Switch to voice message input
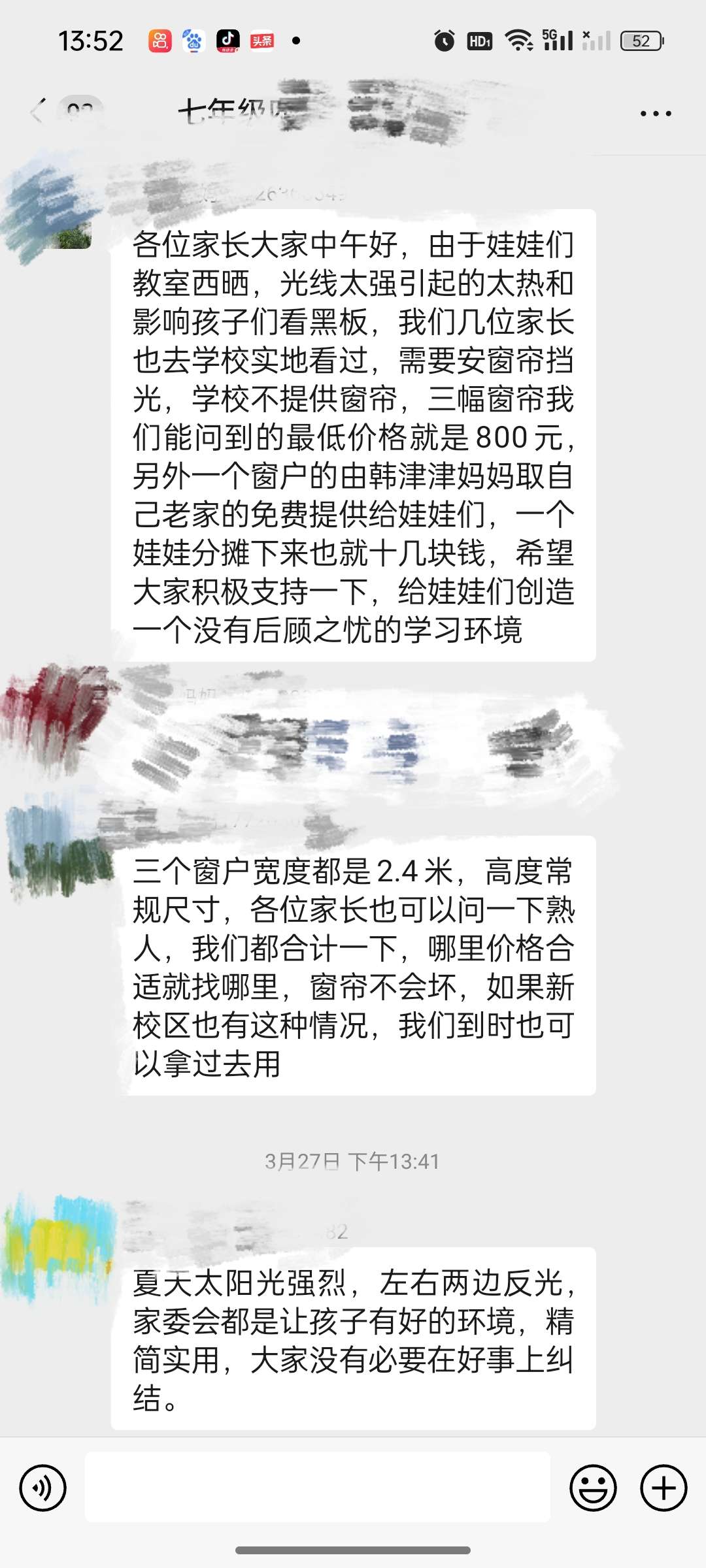 tap(43, 1488)
